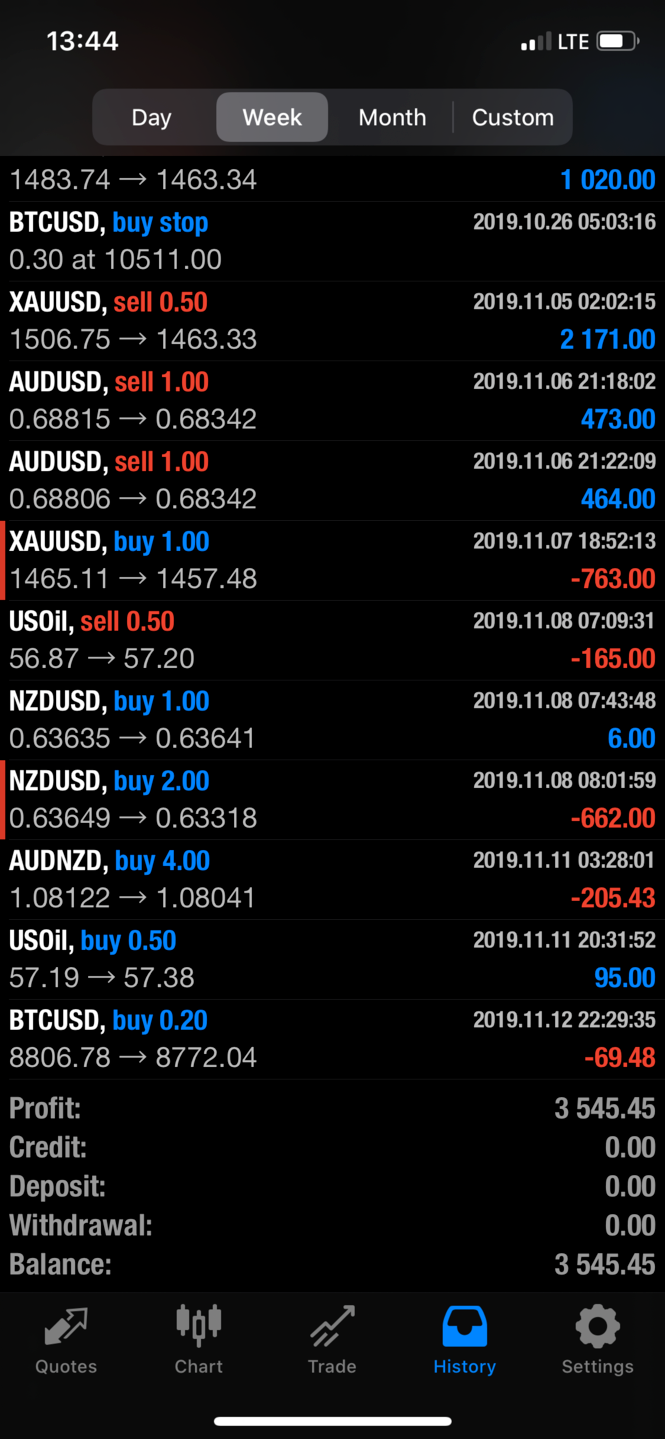This screenshot has height=1439, width=665.
Task: Switch to the Trade tab
Action: (x=332, y=1340)
